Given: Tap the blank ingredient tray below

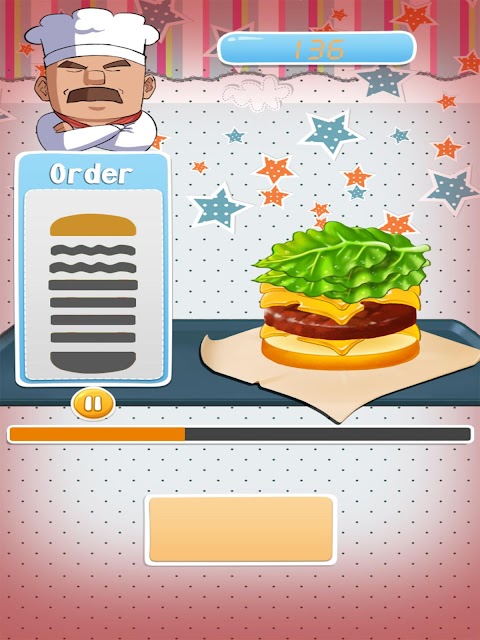Looking at the screenshot, I should pyautogui.click(x=240, y=530).
